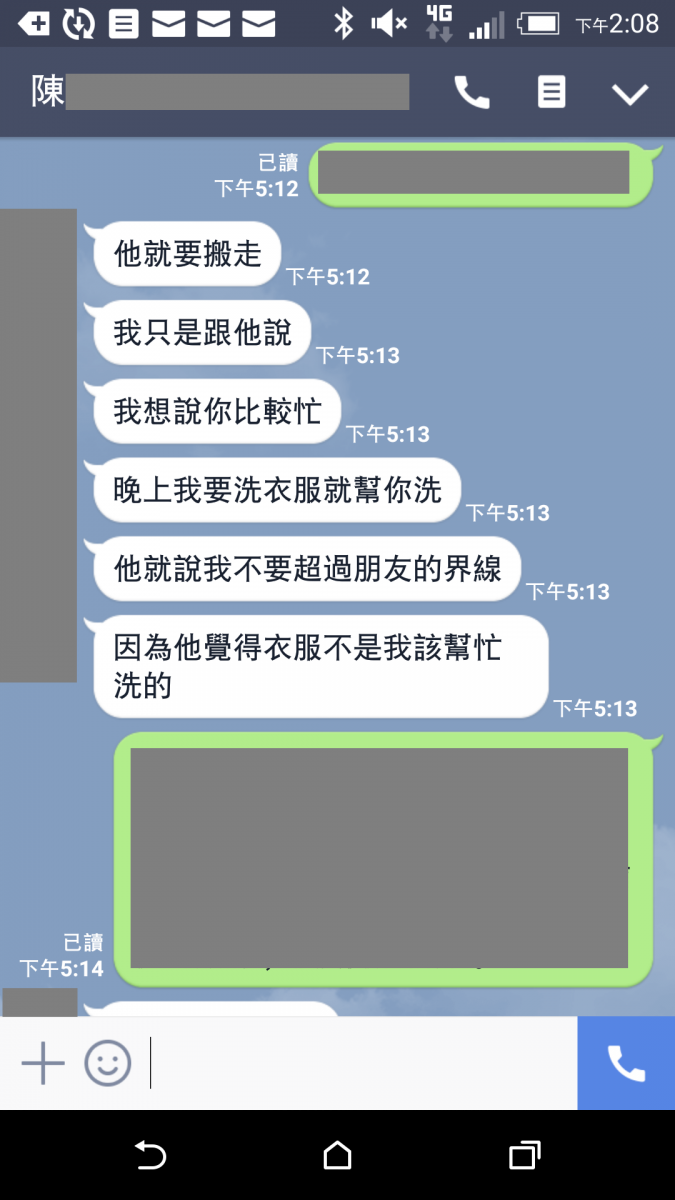The width and height of the screenshot is (675, 1200).
Task: Expand the chat menu chevron
Action: tap(630, 94)
